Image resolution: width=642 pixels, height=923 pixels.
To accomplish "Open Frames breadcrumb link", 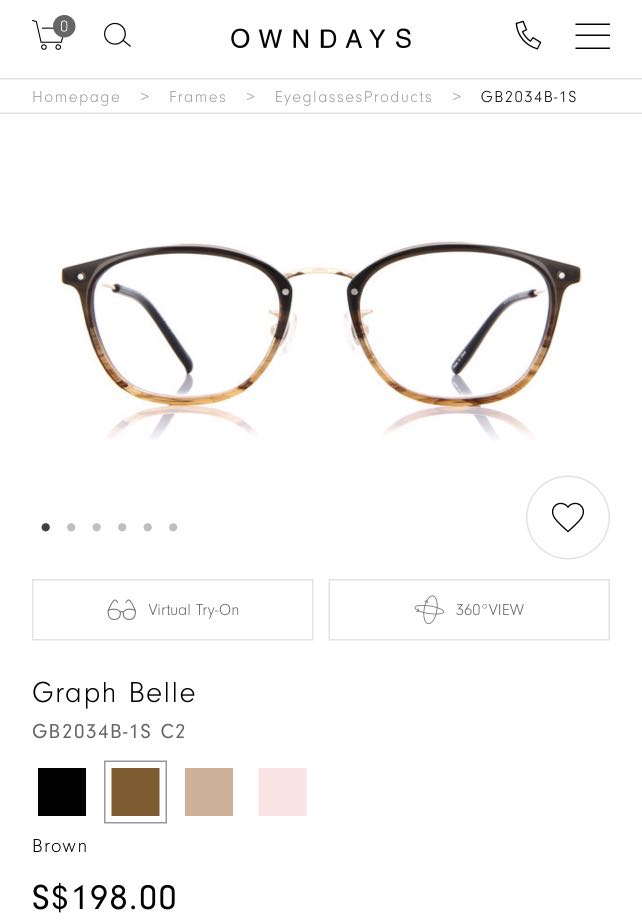I will (198, 97).
